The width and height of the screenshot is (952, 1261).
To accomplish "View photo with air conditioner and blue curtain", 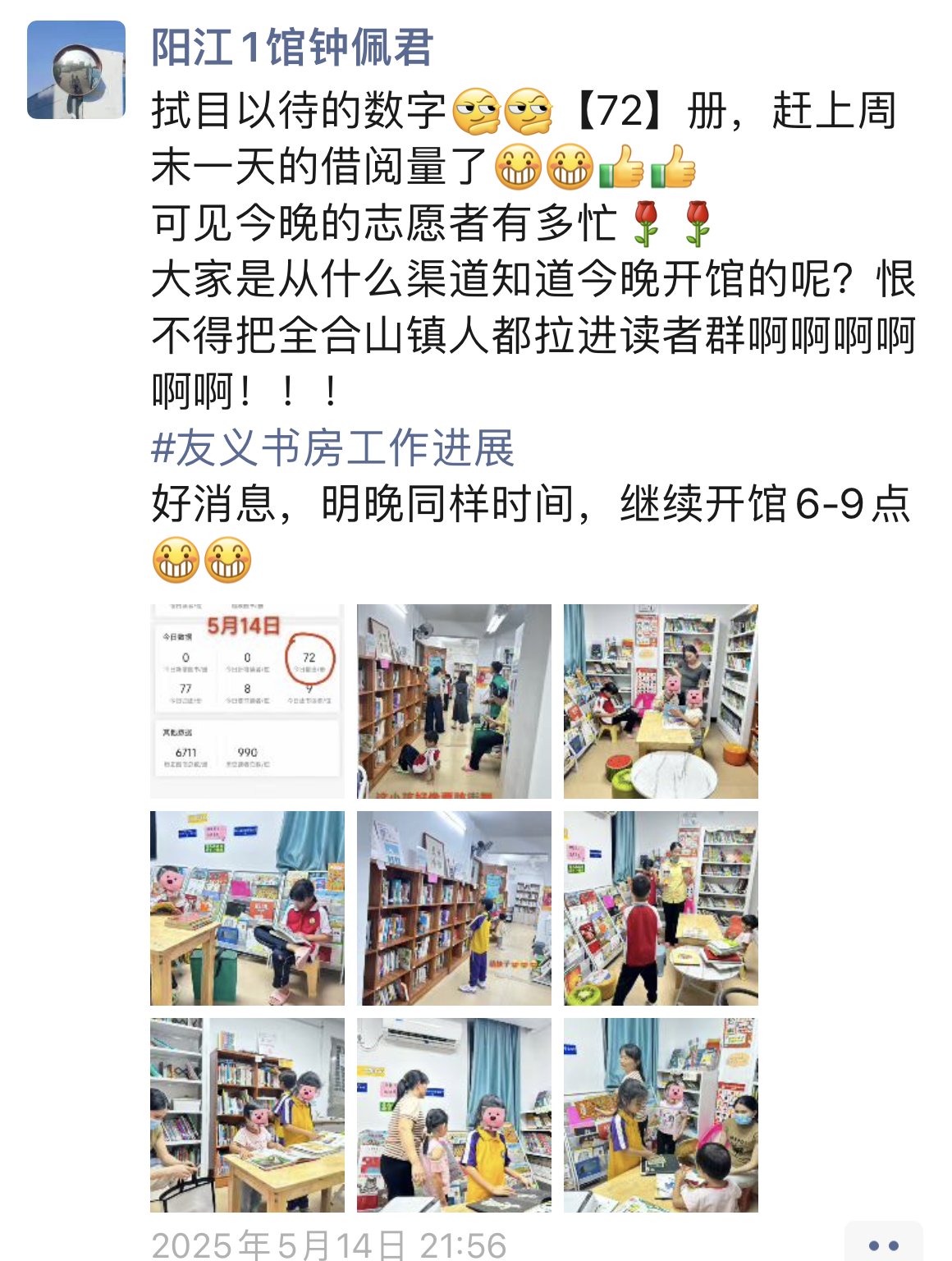I will point(454,1115).
